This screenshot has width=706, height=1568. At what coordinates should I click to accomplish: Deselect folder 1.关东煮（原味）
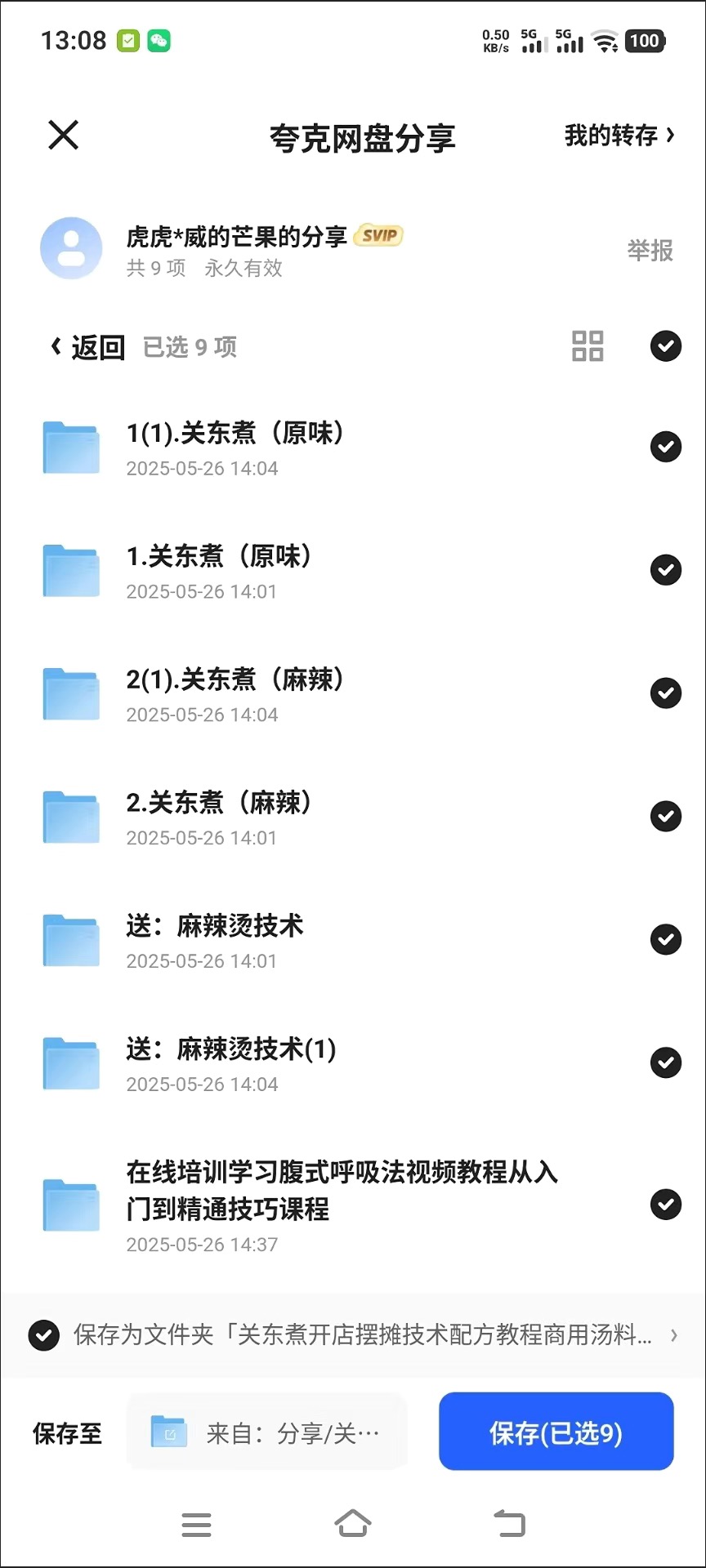(666, 570)
